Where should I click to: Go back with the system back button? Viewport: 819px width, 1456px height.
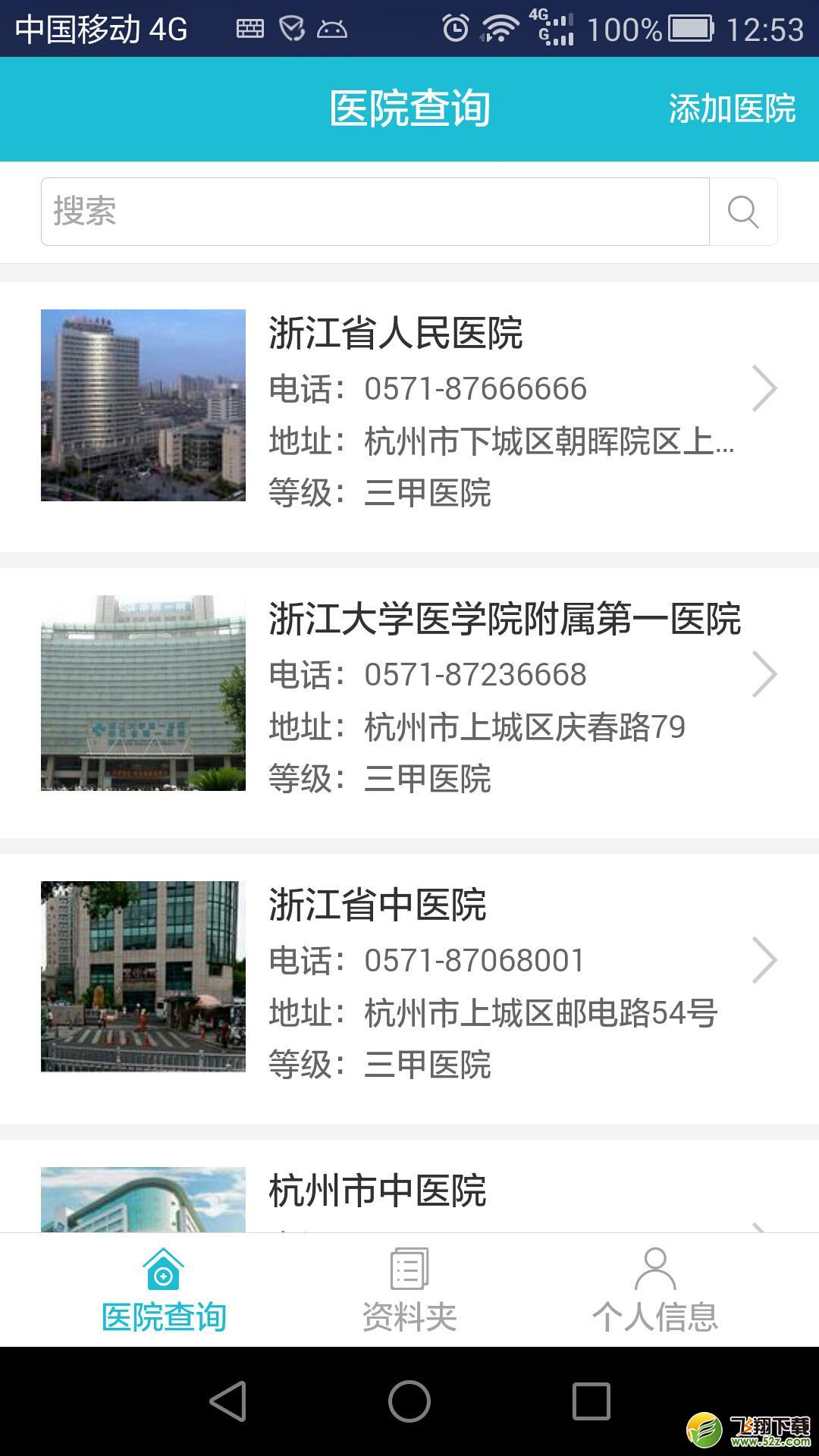tap(227, 1401)
